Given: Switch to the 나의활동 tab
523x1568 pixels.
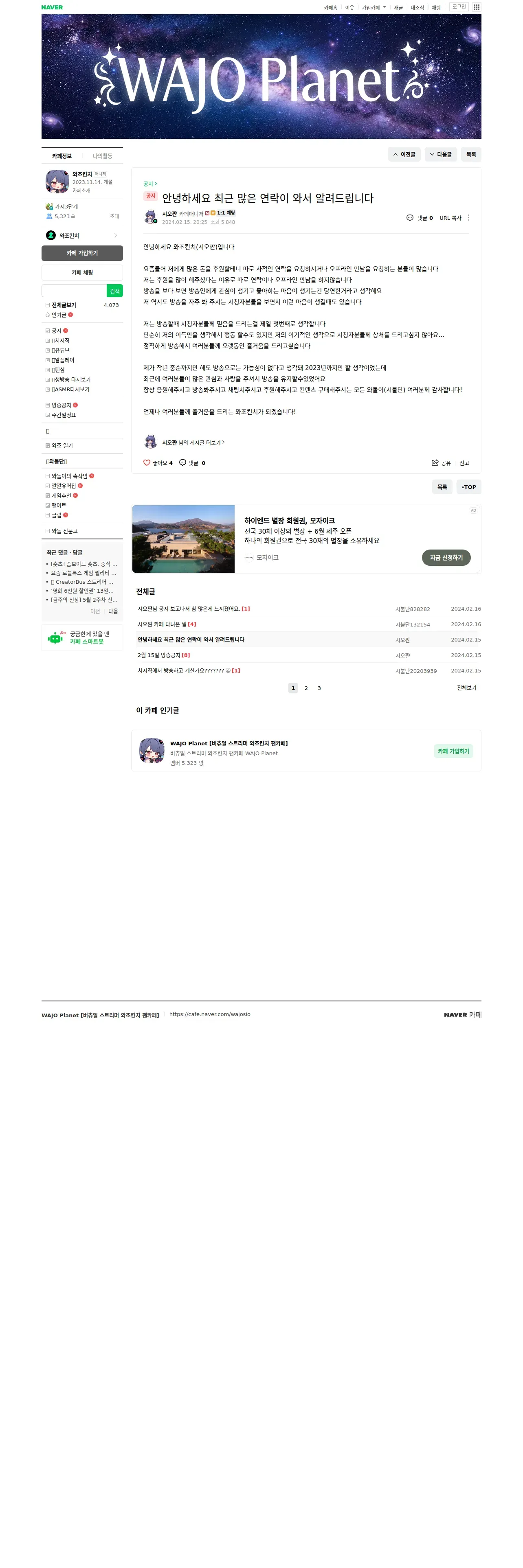Looking at the screenshot, I should point(102,156).
